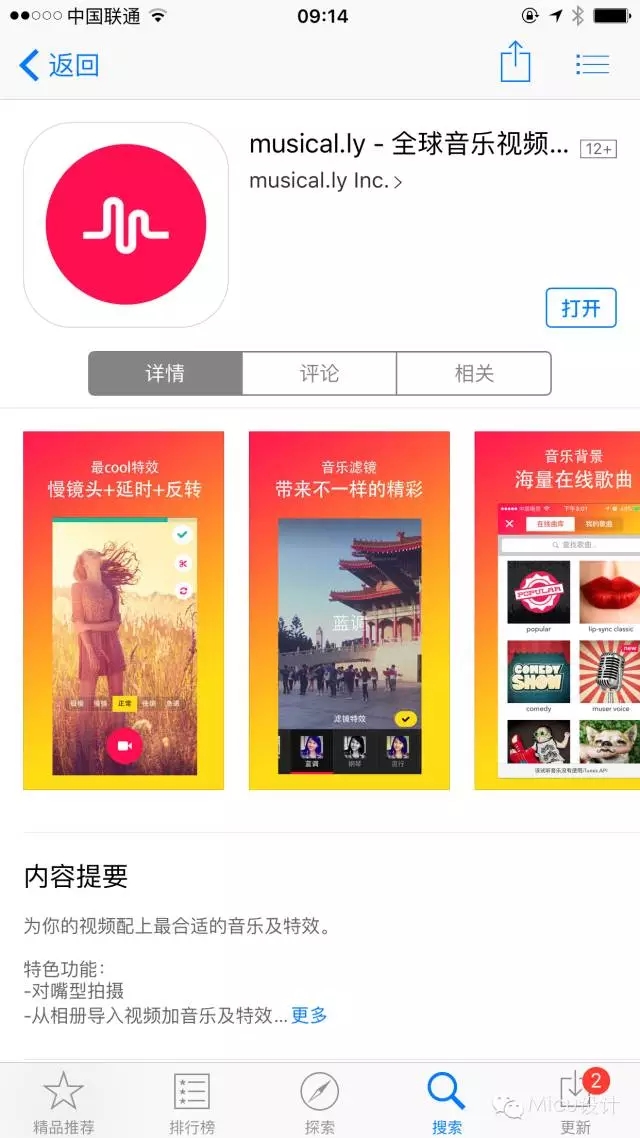This screenshot has height=1138, width=640.
Task: Open the 排行榜 tab
Action: (x=192, y=1102)
